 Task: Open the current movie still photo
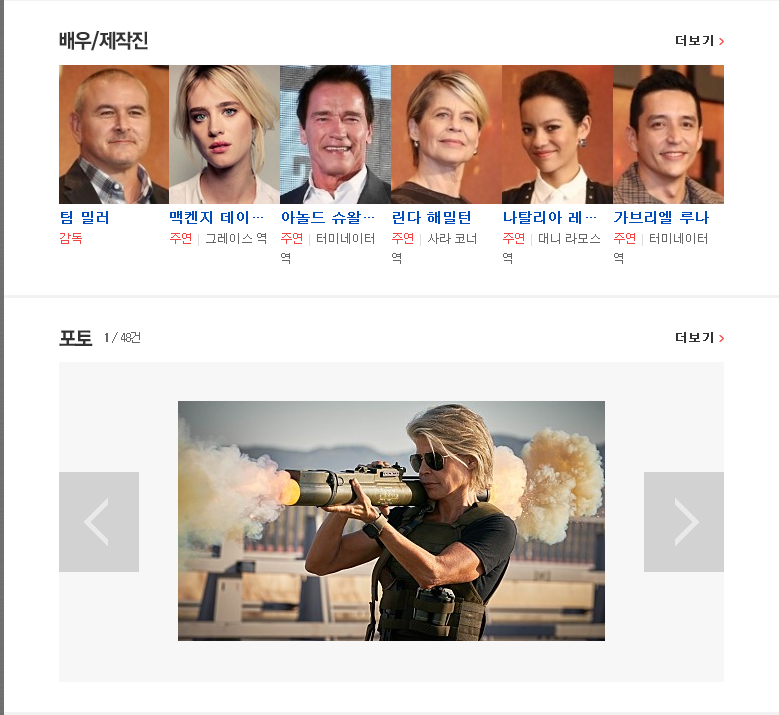(x=391, y=520)
